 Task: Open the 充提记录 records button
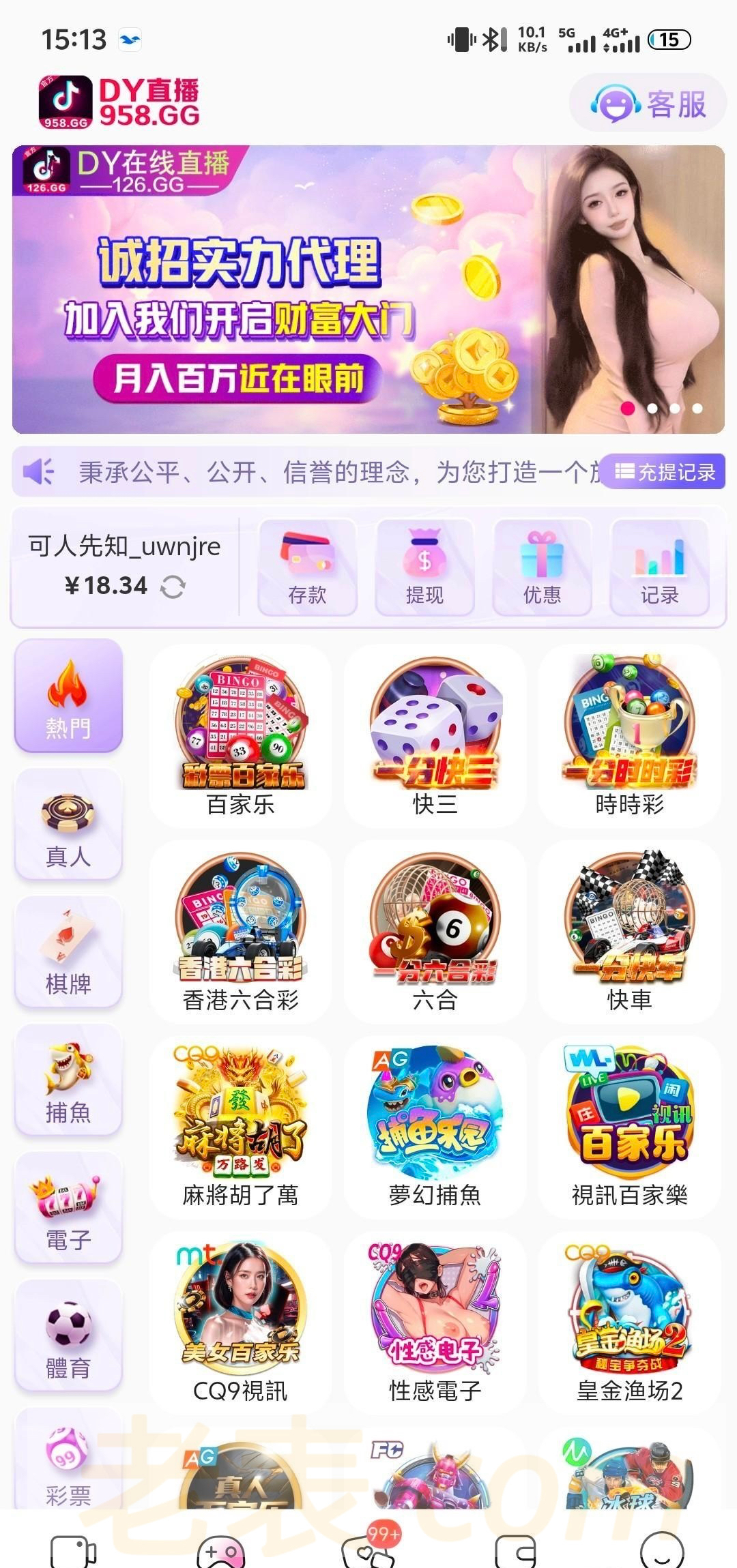click(x=665, y=472)
